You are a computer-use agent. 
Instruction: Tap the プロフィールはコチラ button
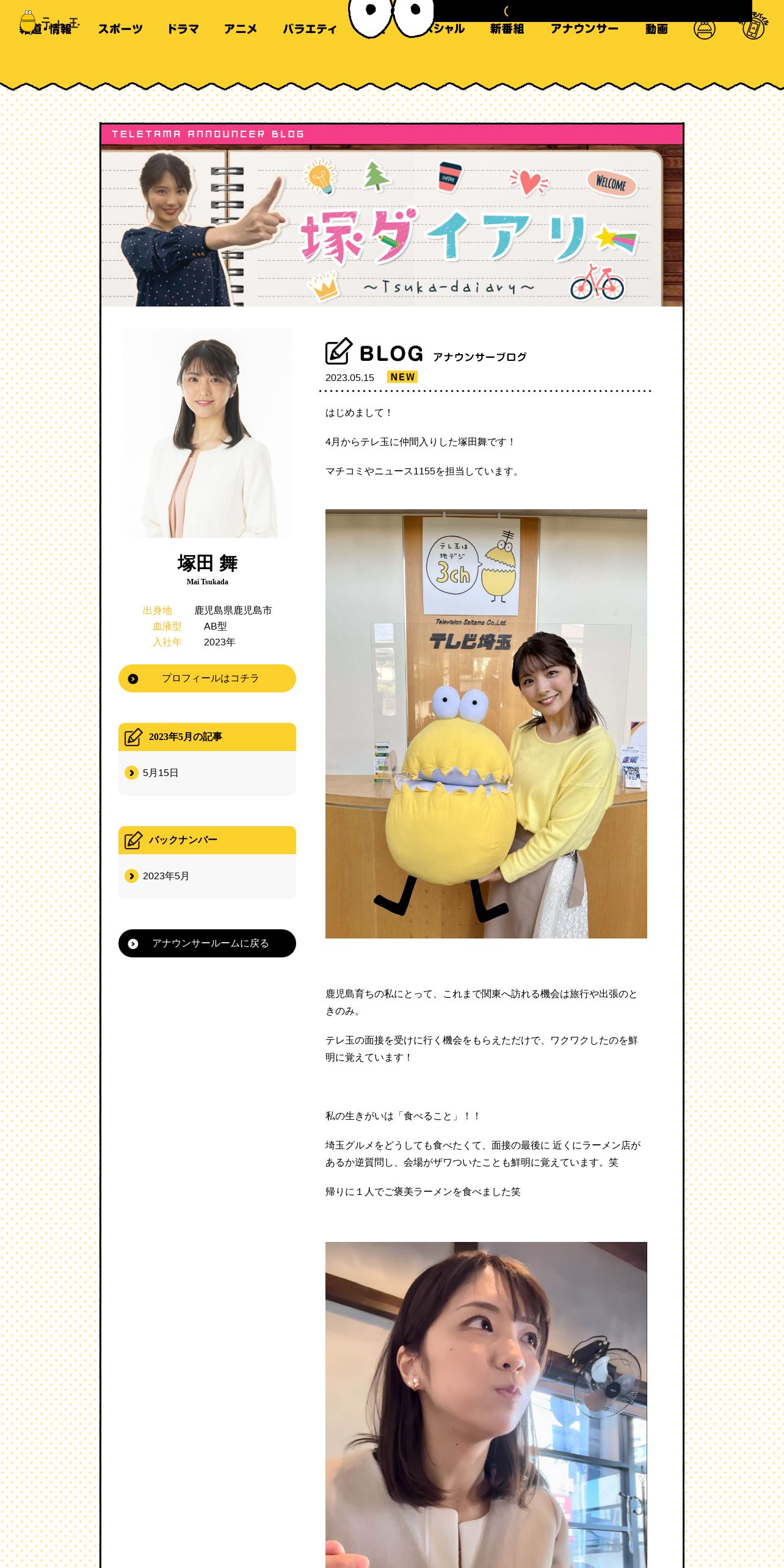[x=207, y=678]
